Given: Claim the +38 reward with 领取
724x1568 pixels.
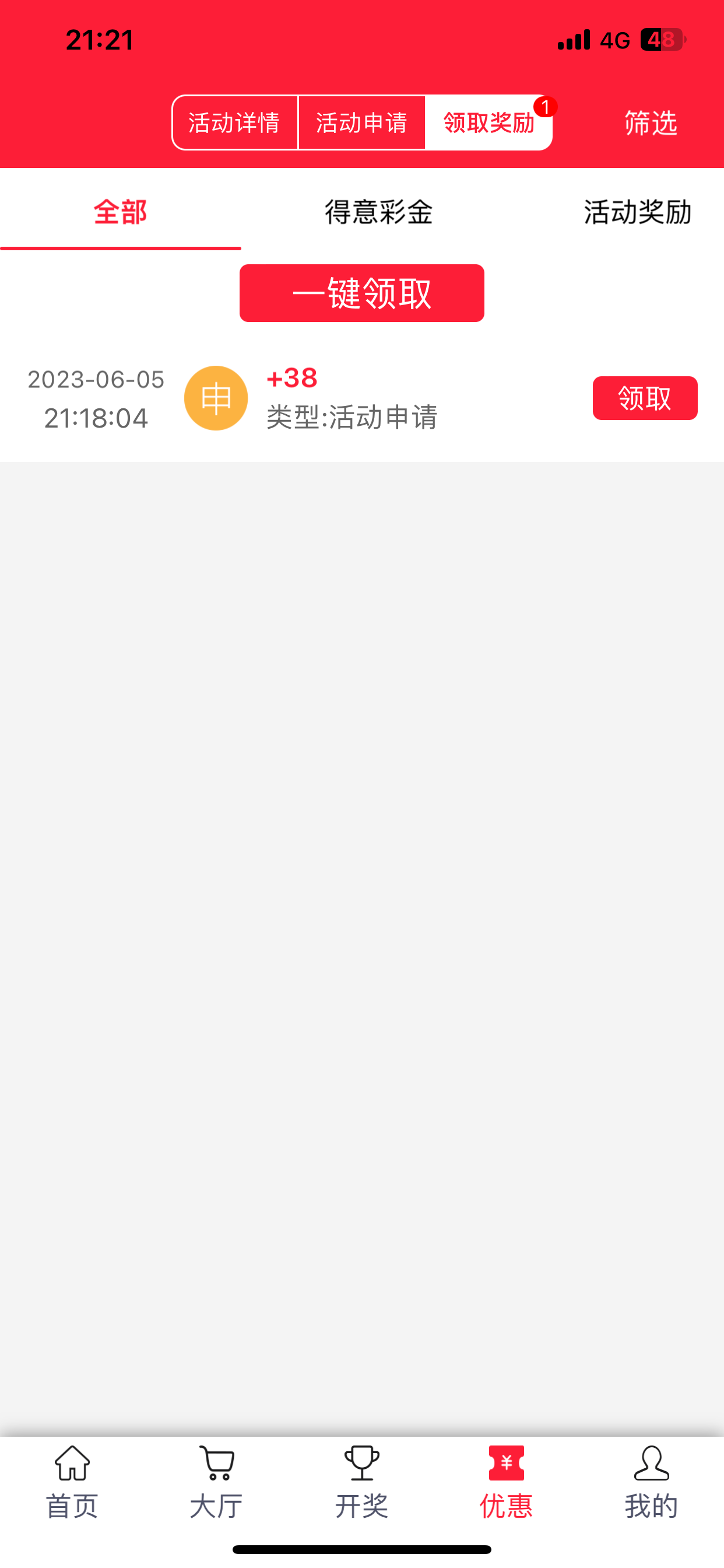Looking at the screenshot, I should click(644, 398).
